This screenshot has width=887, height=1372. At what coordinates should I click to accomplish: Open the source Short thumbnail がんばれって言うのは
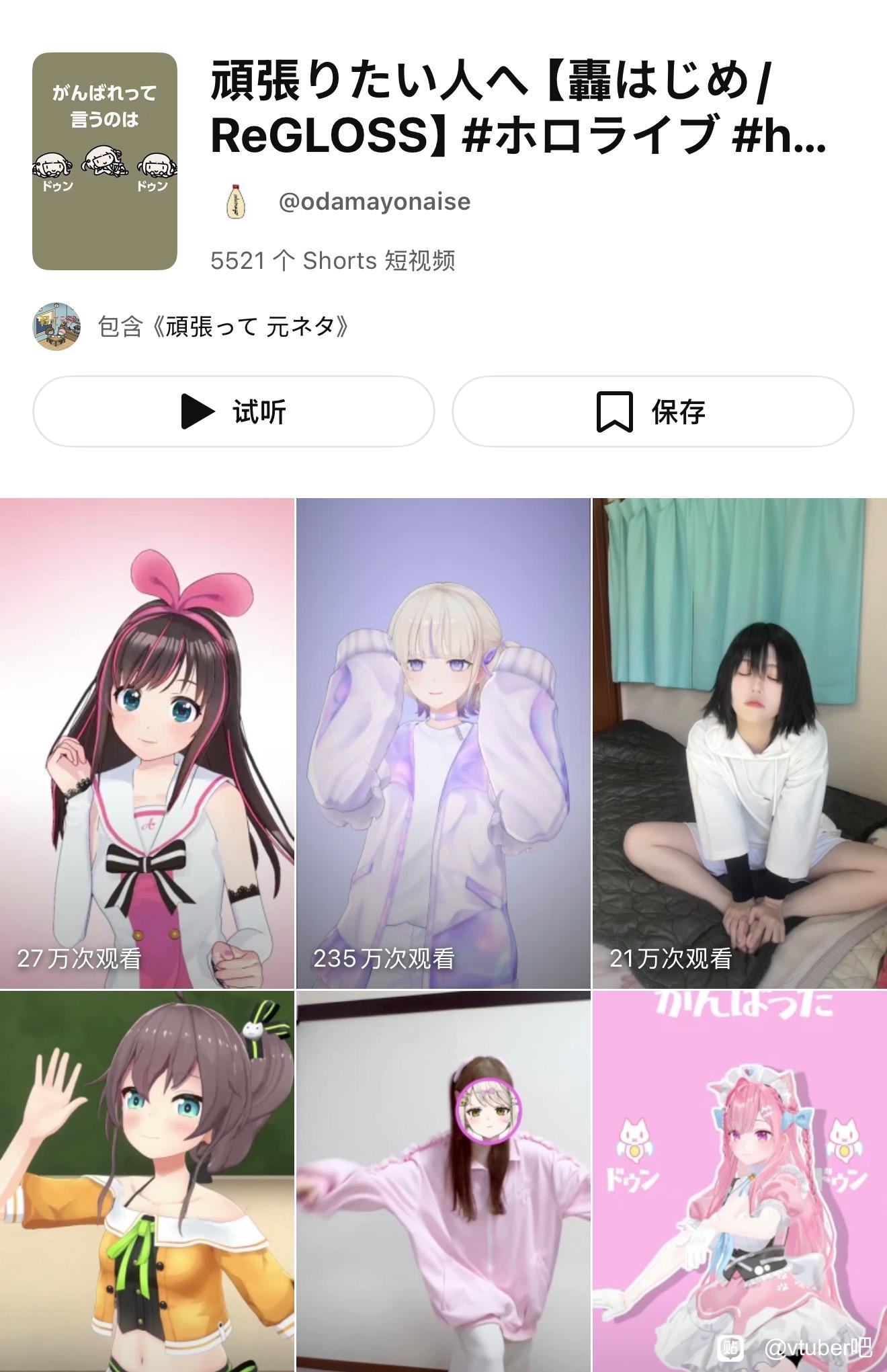coord(105,161)
